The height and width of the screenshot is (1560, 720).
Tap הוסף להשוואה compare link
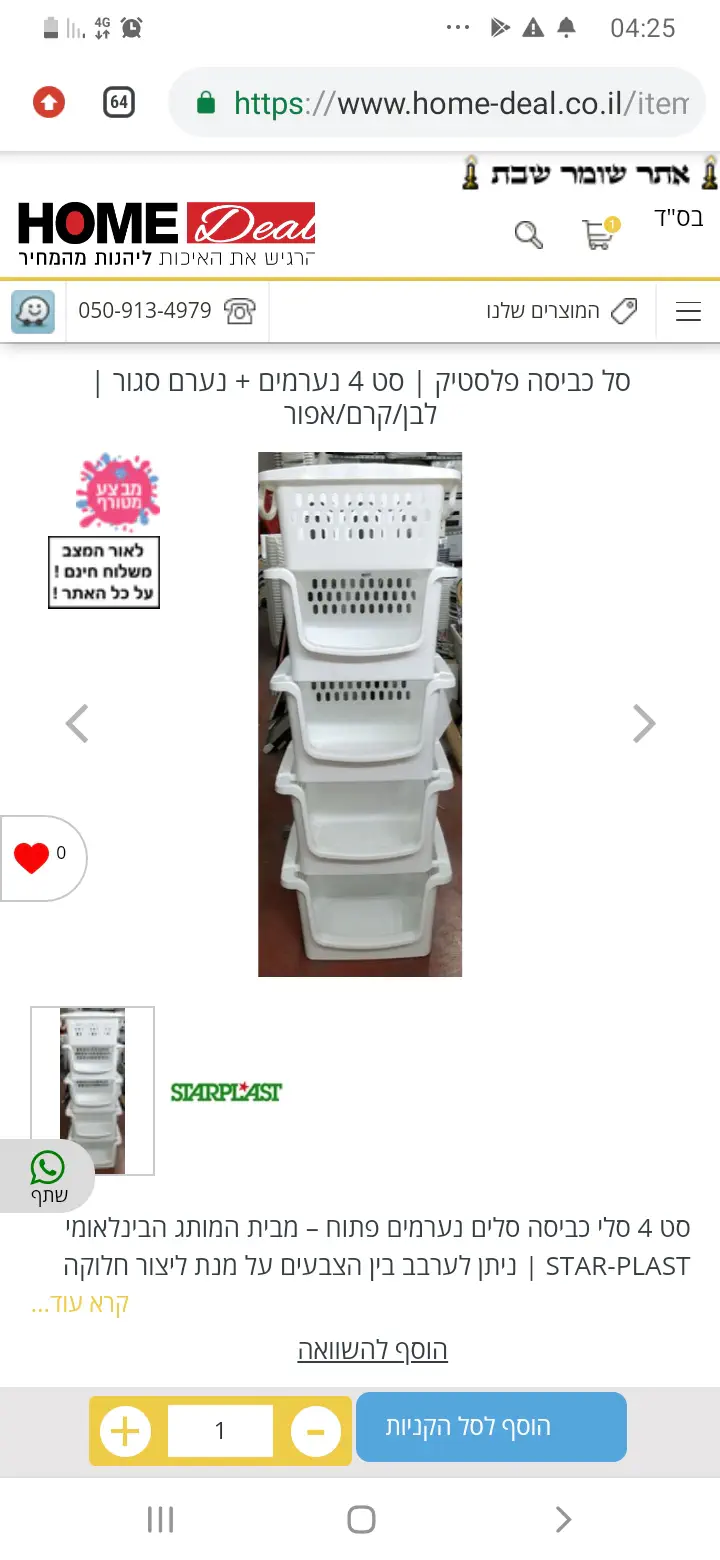point(372,1350)
